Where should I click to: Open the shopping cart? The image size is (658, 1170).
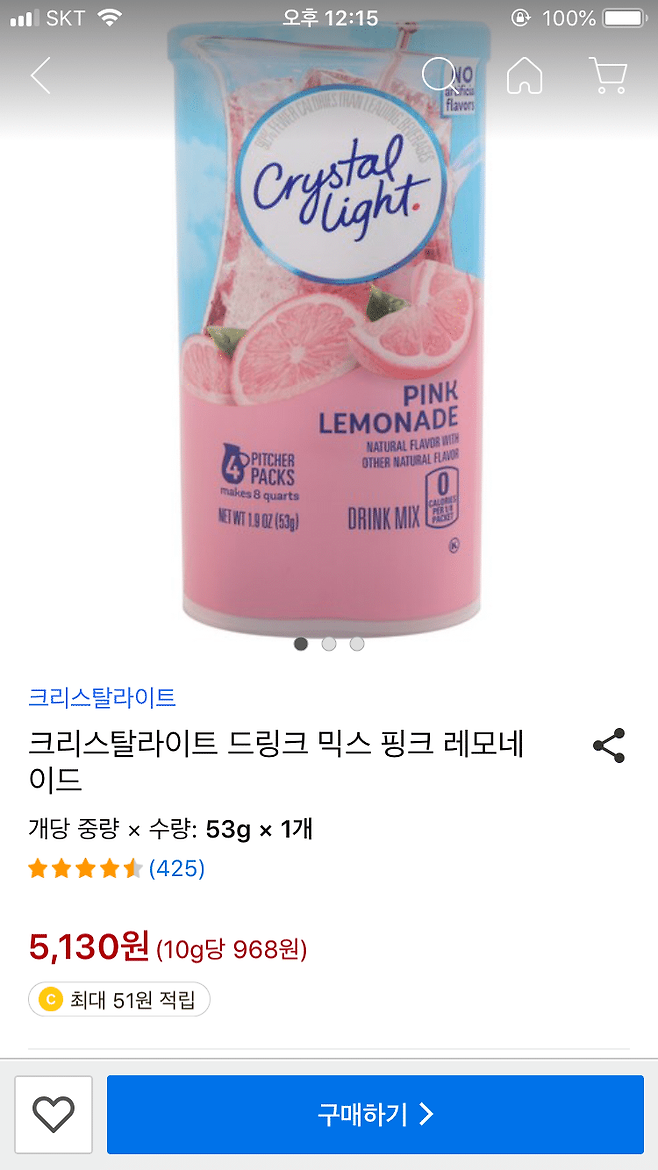pos(607,76)
